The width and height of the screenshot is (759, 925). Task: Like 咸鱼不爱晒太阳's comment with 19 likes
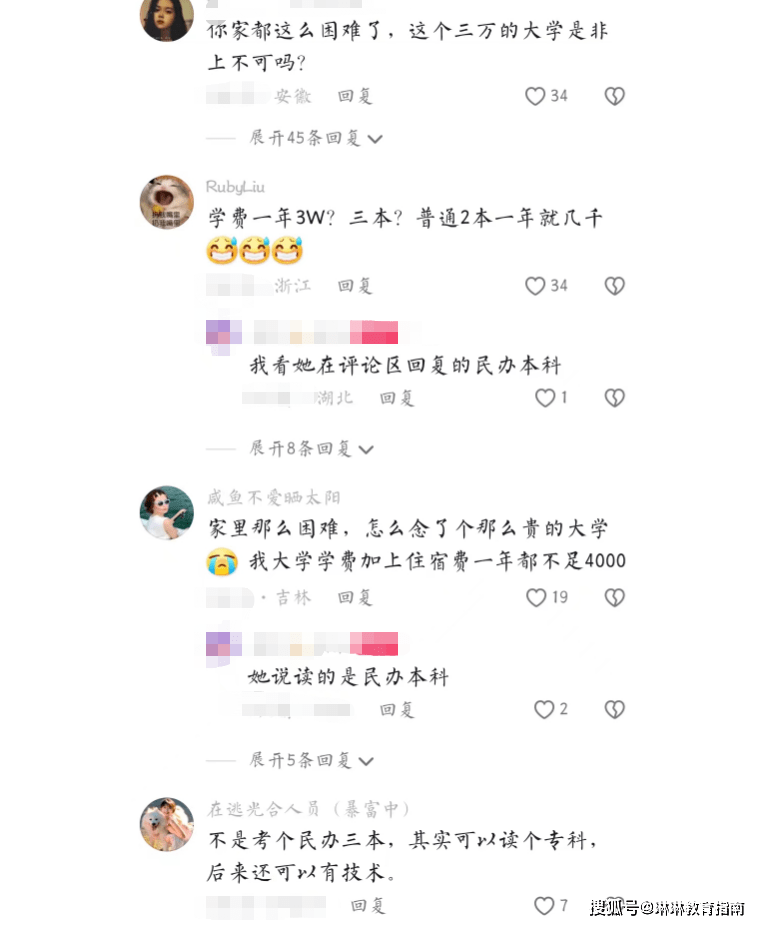click(535, 597)
